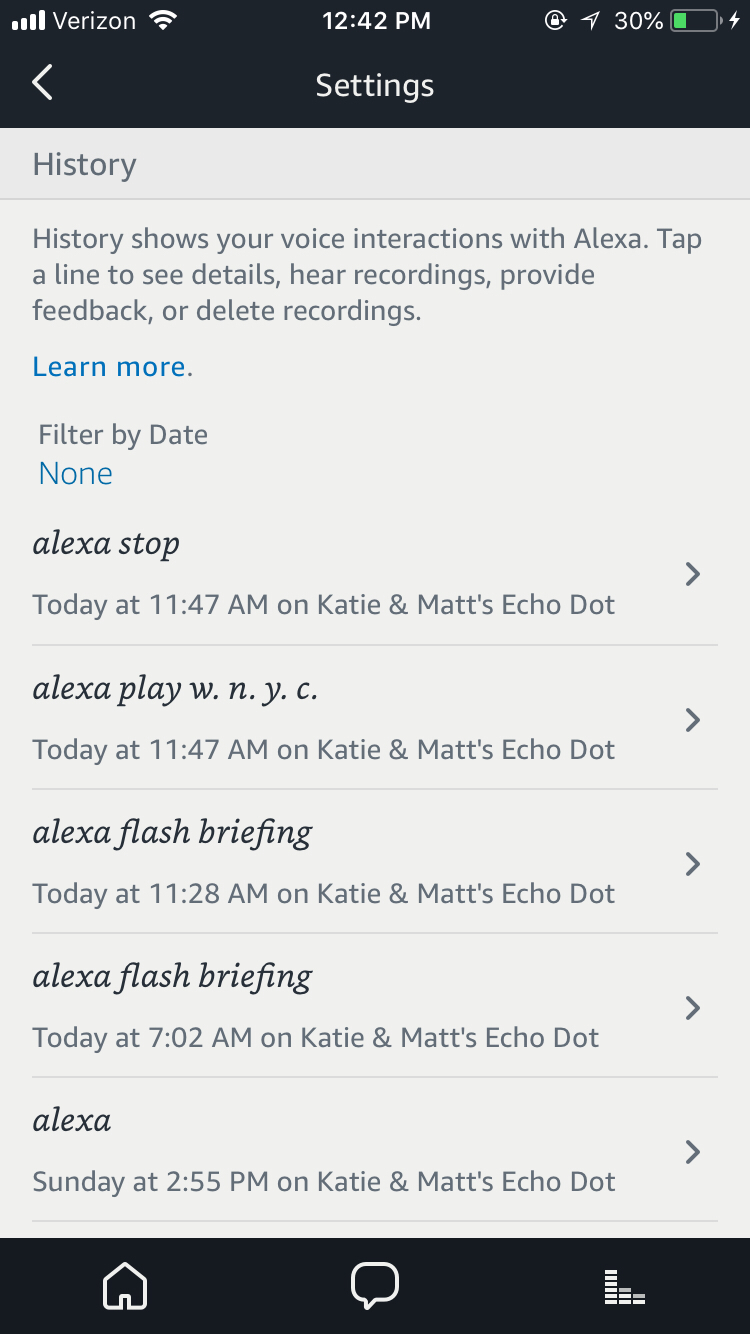750x1334 pixels.
Task: Tap the 12:42 PM clock in status bar
Action: click(x=376, y=20)
